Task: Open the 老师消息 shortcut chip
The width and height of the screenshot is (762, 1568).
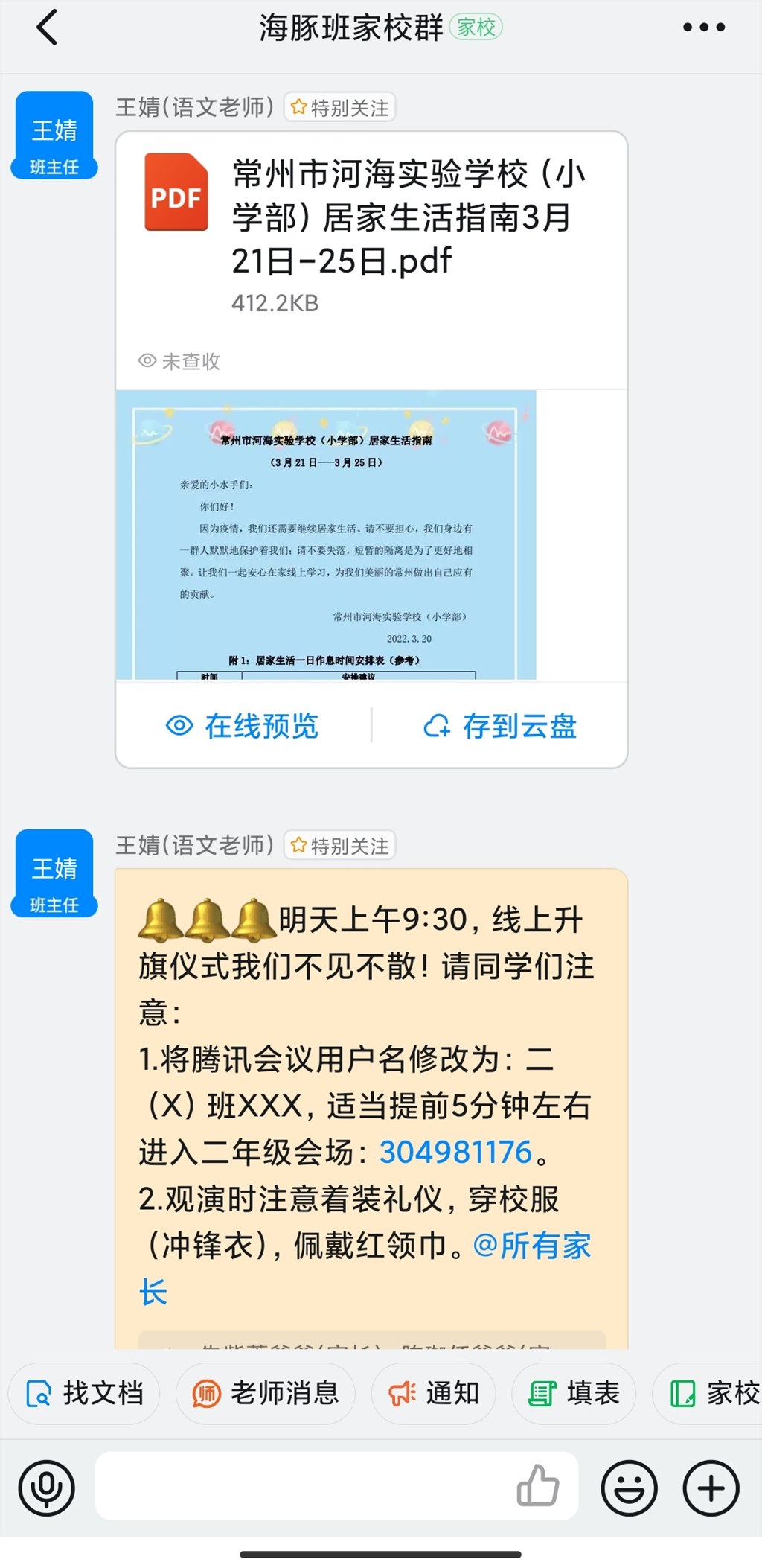Action: pyautogui.click(x=265, y=1393)
